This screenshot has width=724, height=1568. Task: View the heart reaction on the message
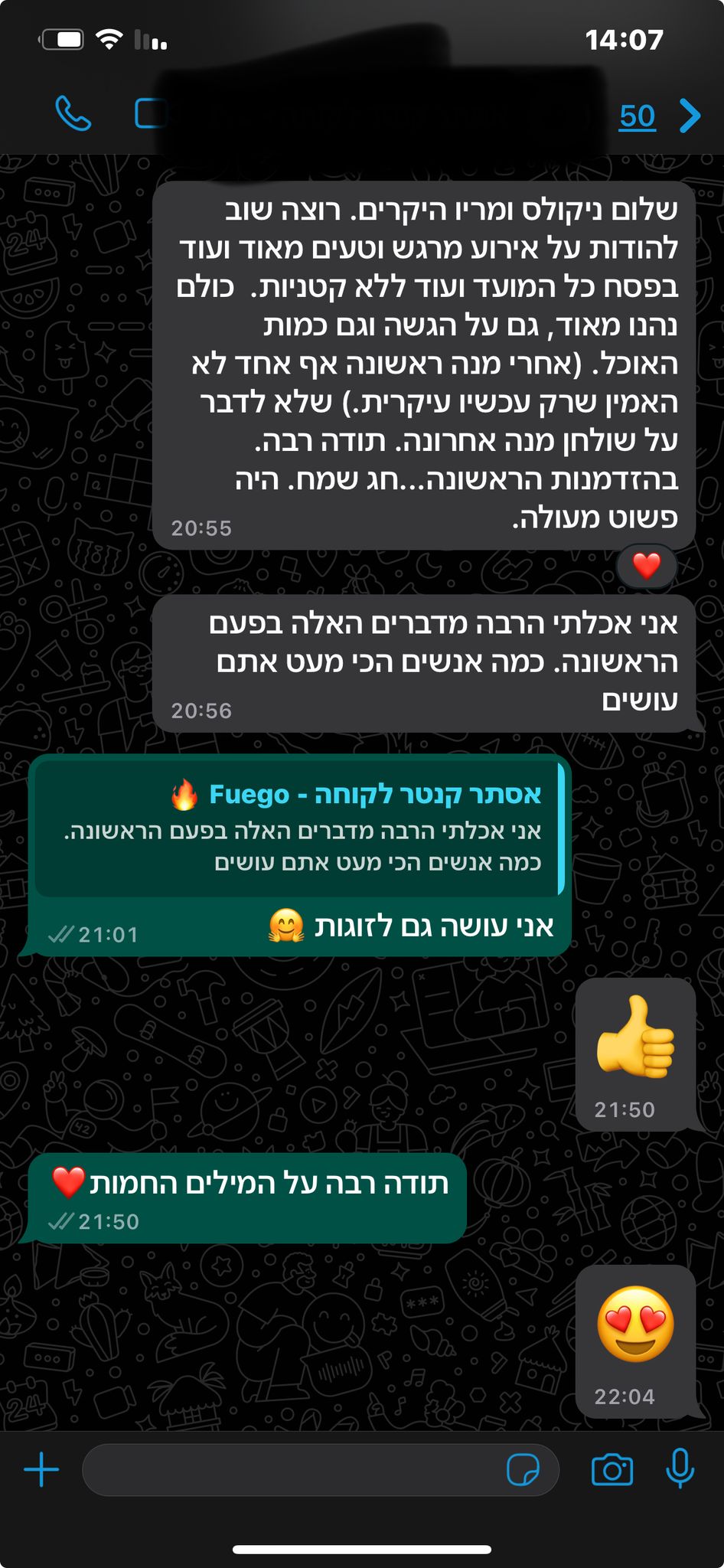click(647, 566)
